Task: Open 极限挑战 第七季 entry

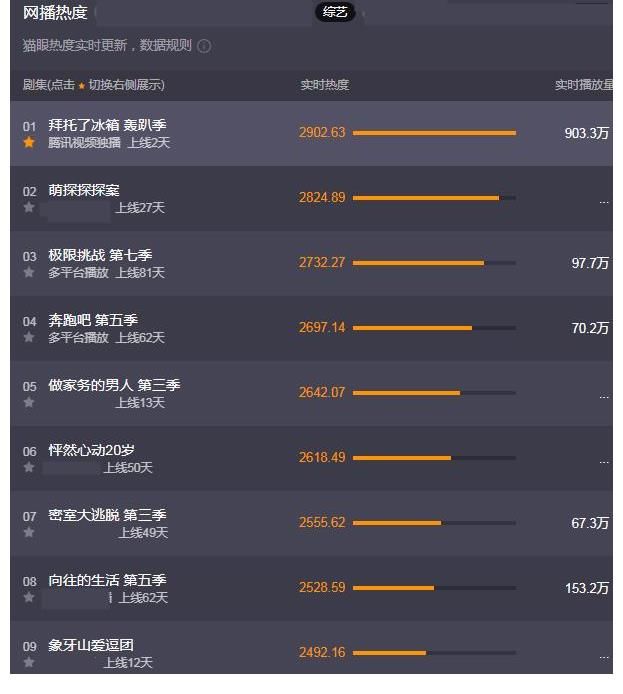Action: [100, 255]
